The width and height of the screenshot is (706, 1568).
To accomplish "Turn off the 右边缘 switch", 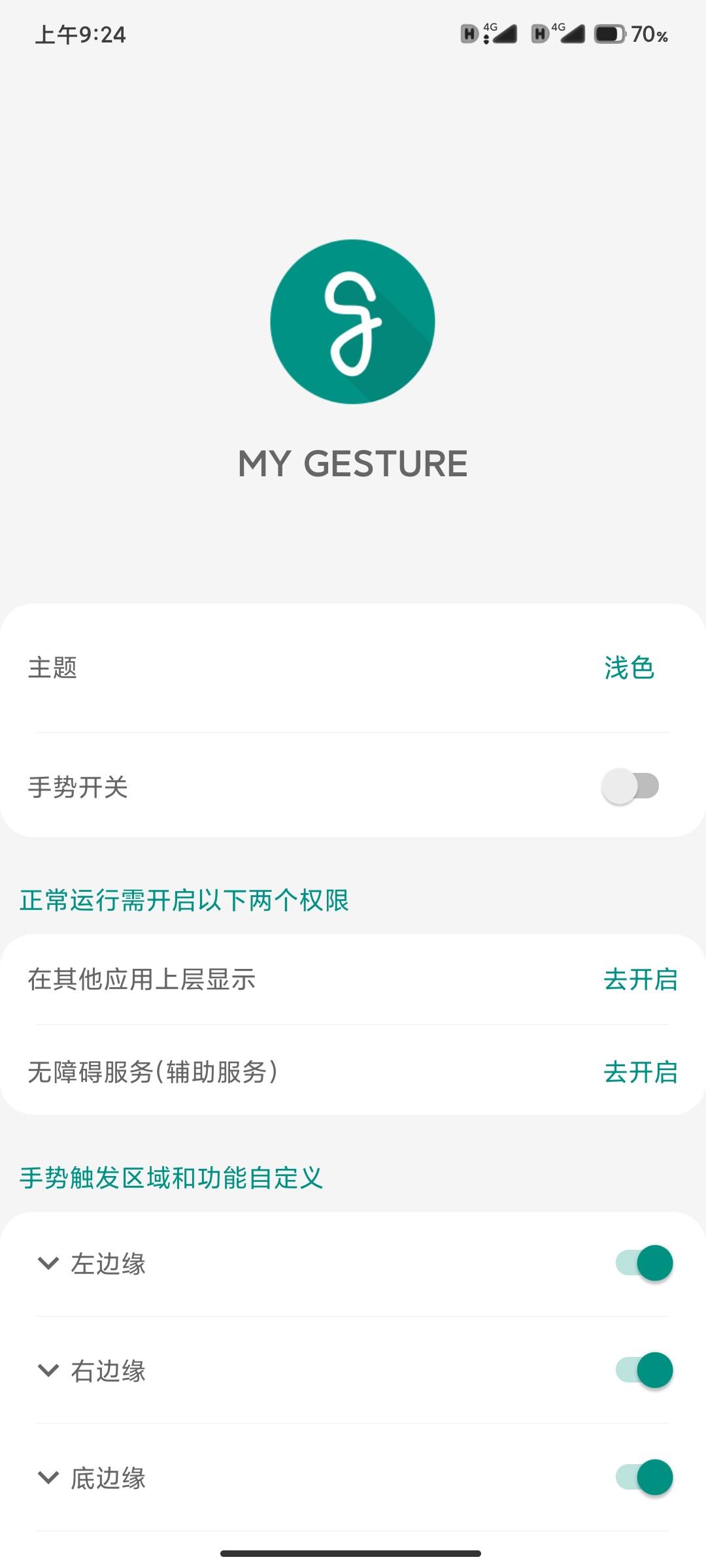I will [x=645, y=1370].
